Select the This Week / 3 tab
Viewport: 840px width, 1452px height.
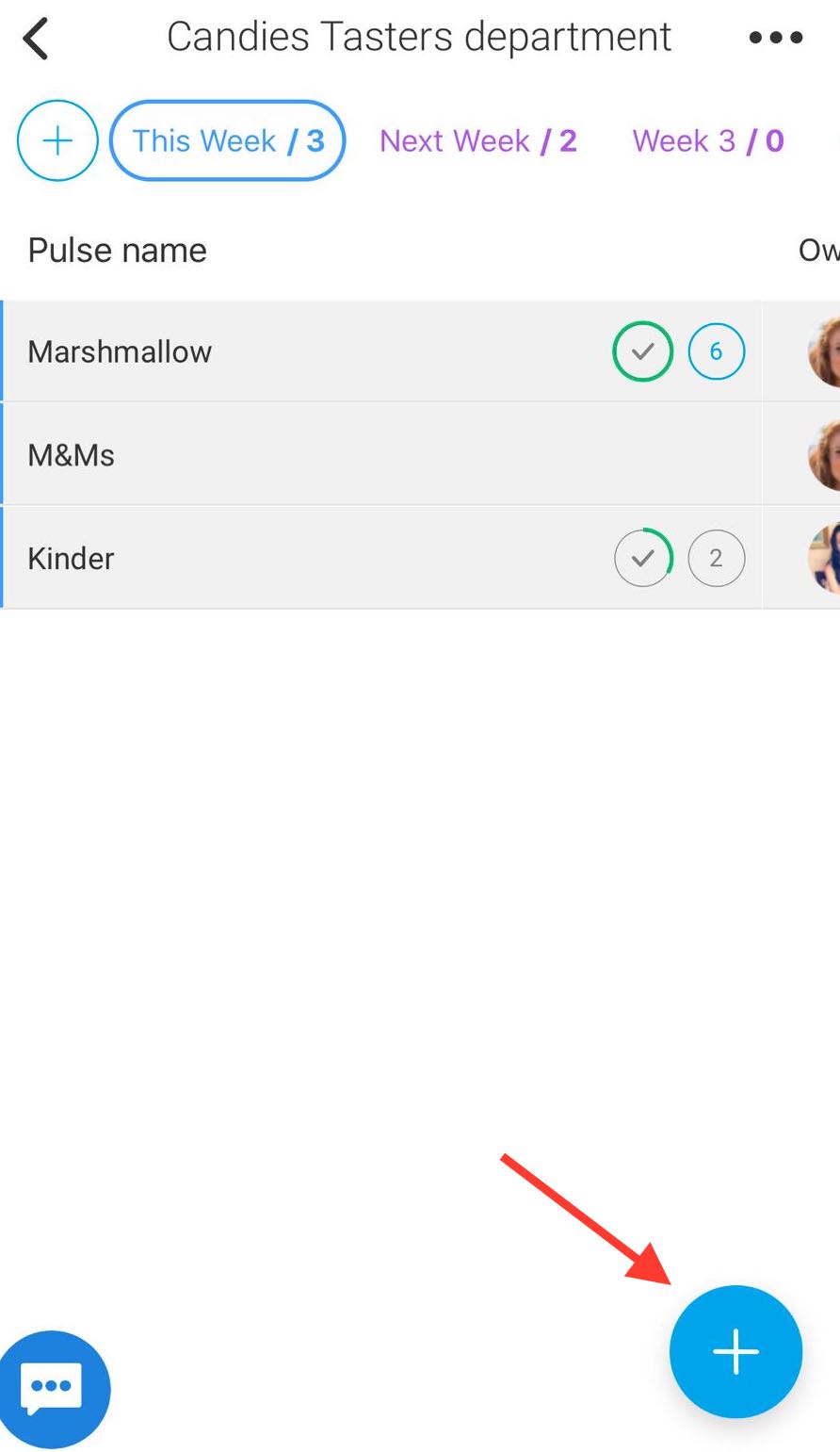(x=228, y=141)
